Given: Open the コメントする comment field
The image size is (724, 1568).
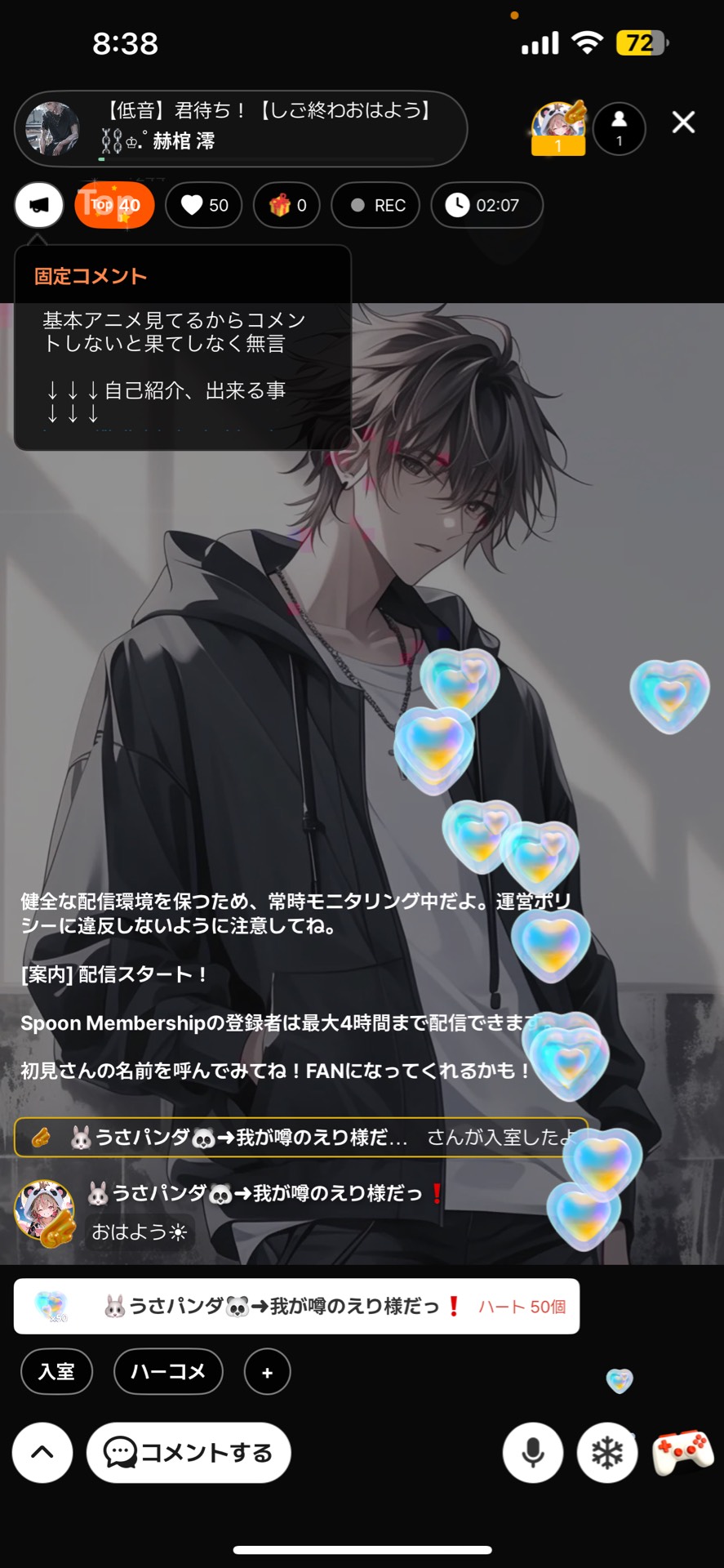Looking at the screenshot, I should [189, 1452].
